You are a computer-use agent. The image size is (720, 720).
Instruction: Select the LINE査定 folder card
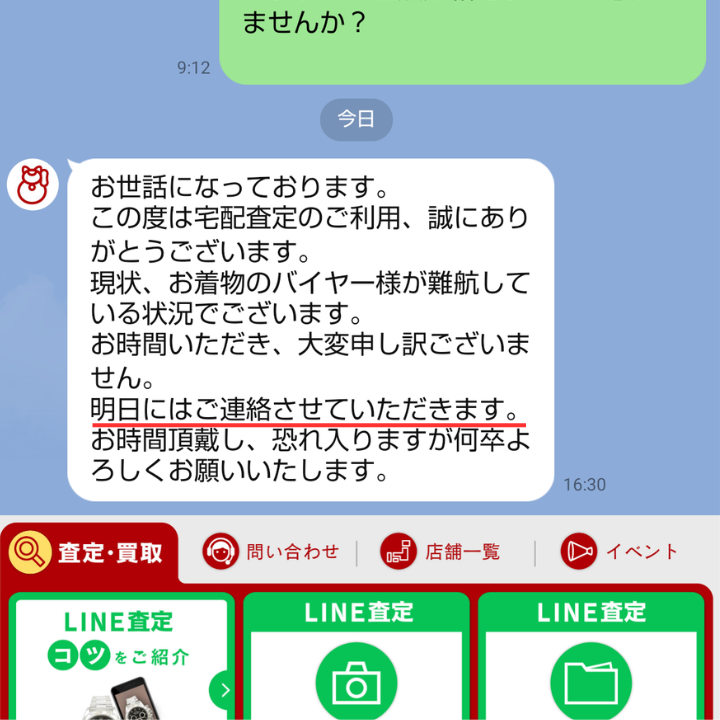coord(593,660)
